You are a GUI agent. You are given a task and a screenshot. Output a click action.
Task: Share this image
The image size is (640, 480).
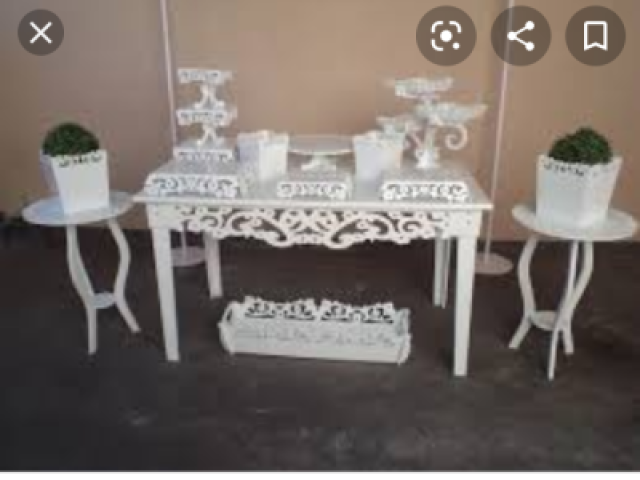click(521, 36)
